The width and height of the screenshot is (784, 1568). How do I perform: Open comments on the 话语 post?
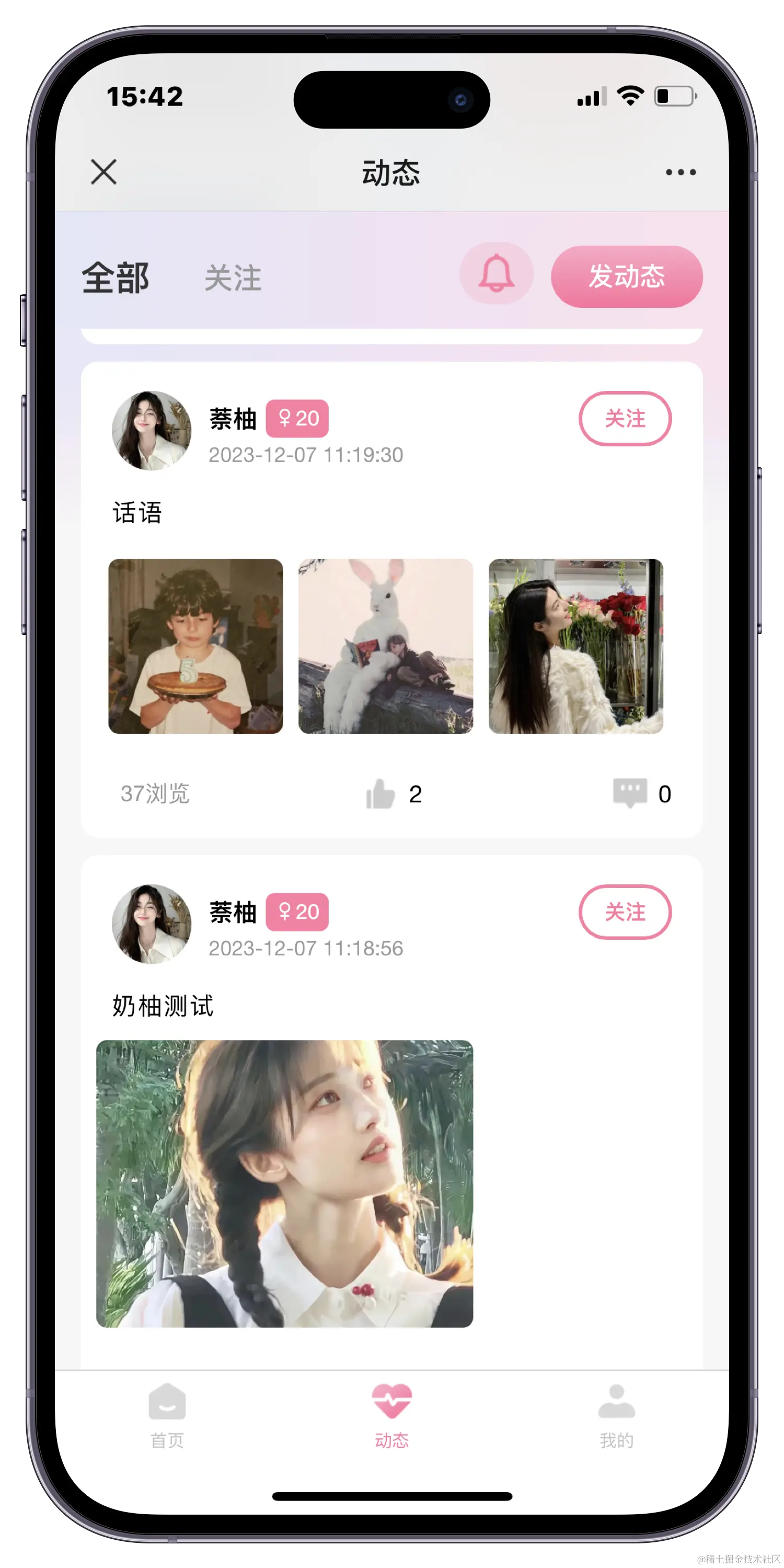[x=630, y=793]
